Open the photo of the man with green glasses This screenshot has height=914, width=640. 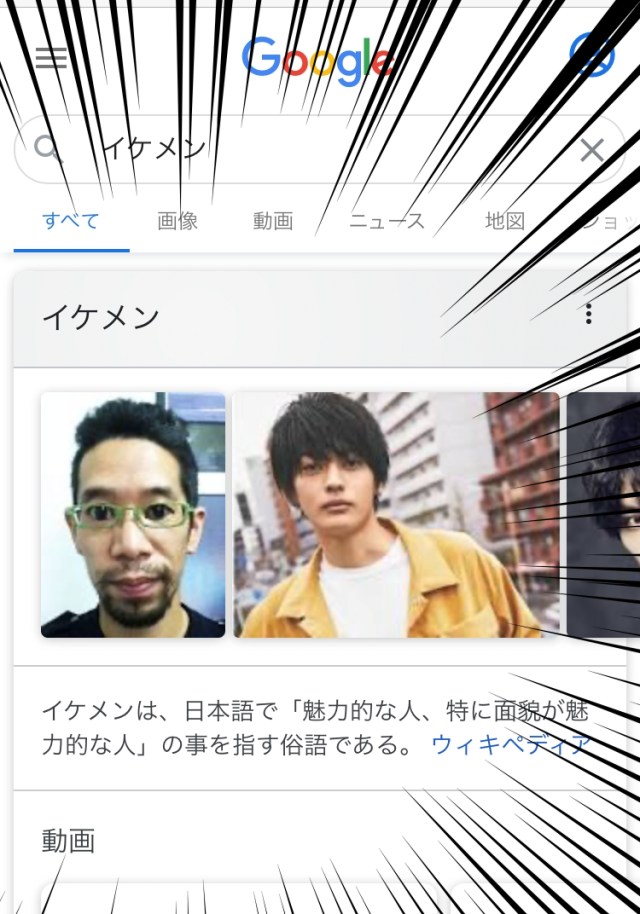[133, 514]
